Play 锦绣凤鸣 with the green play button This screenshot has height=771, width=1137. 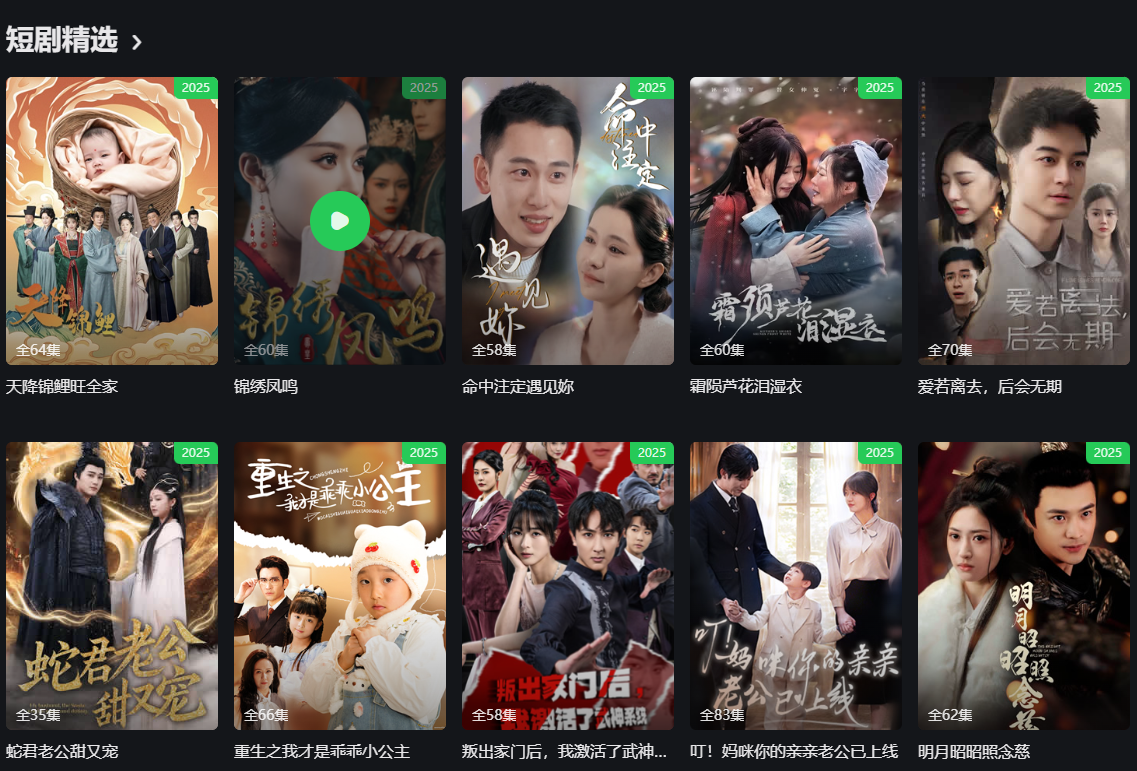[339, 221]
